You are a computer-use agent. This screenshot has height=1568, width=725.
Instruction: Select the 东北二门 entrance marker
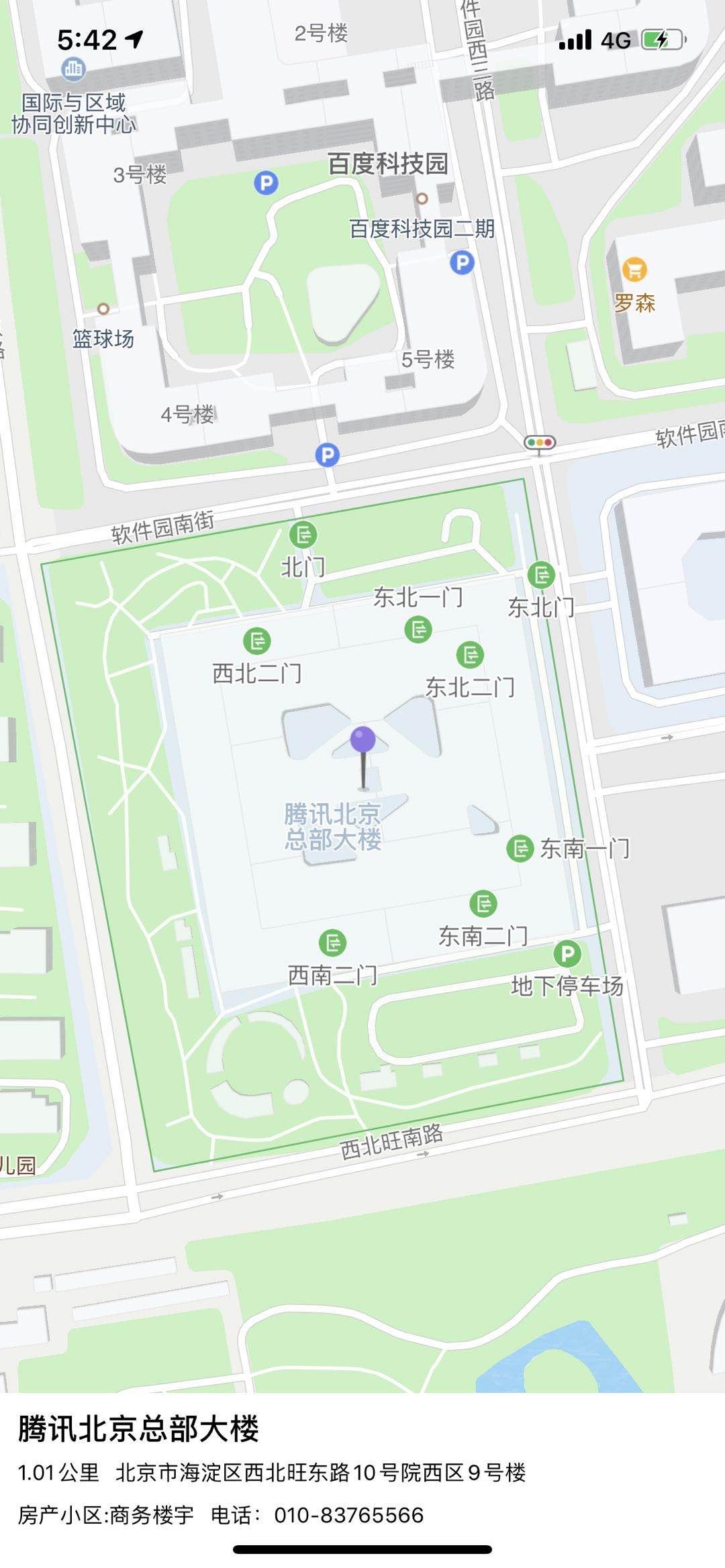coord(470,655)
